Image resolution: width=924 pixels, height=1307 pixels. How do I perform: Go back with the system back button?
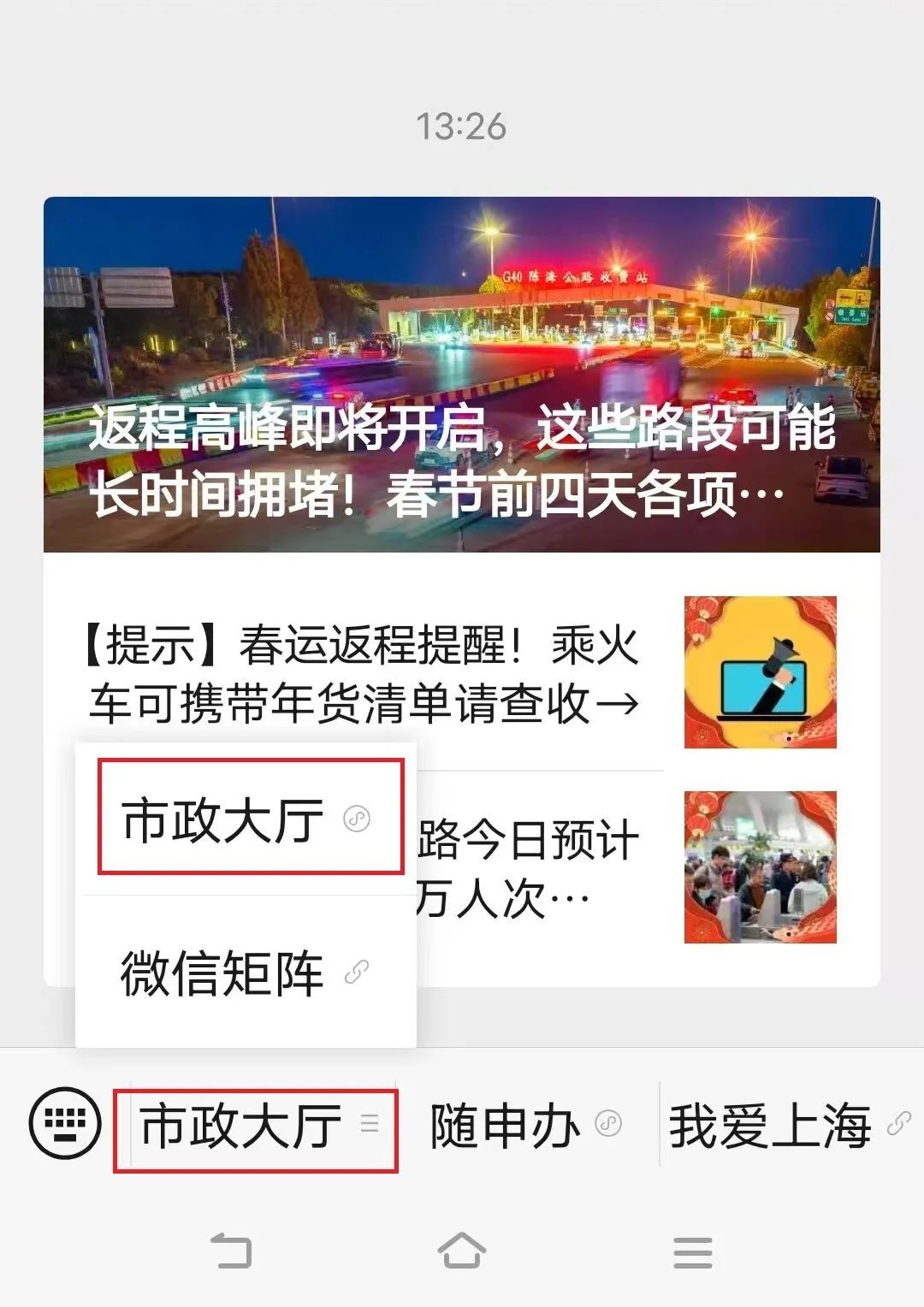231,1252
